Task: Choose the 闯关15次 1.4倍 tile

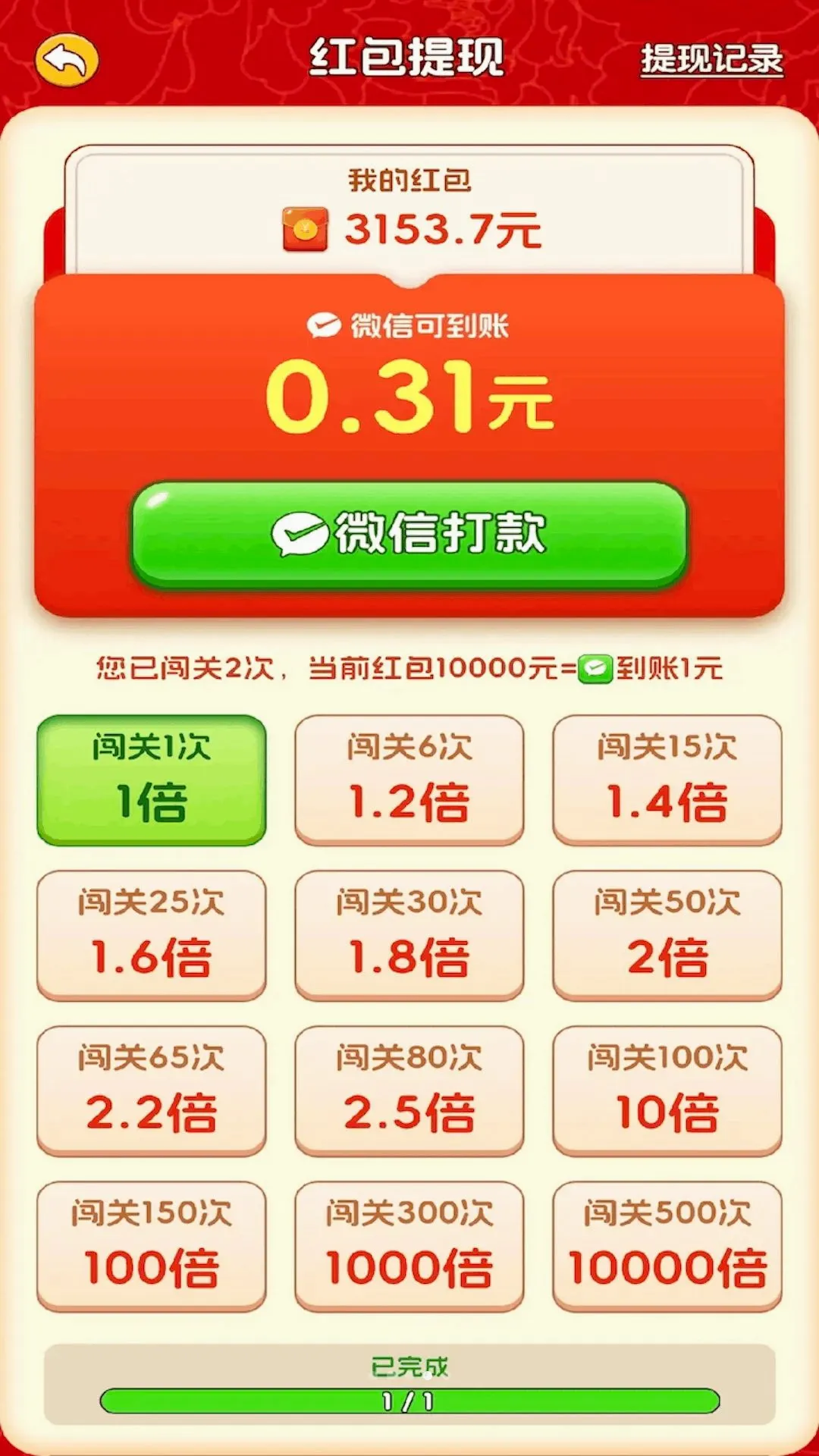Action: coord(667,780)
